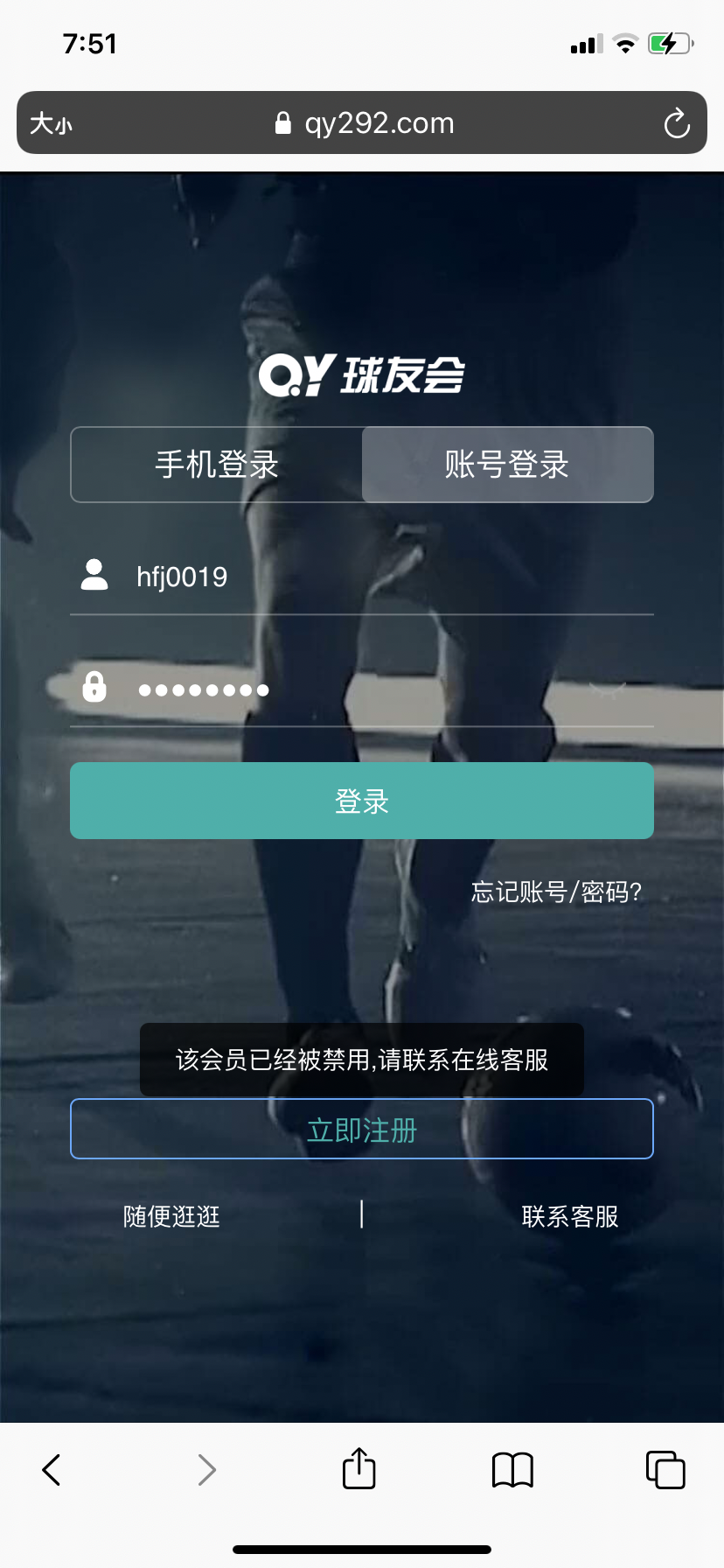The height and width of the screenshot is (1568, 724).
Task: Focus the password input field
Action: click(x=350, y=689)
